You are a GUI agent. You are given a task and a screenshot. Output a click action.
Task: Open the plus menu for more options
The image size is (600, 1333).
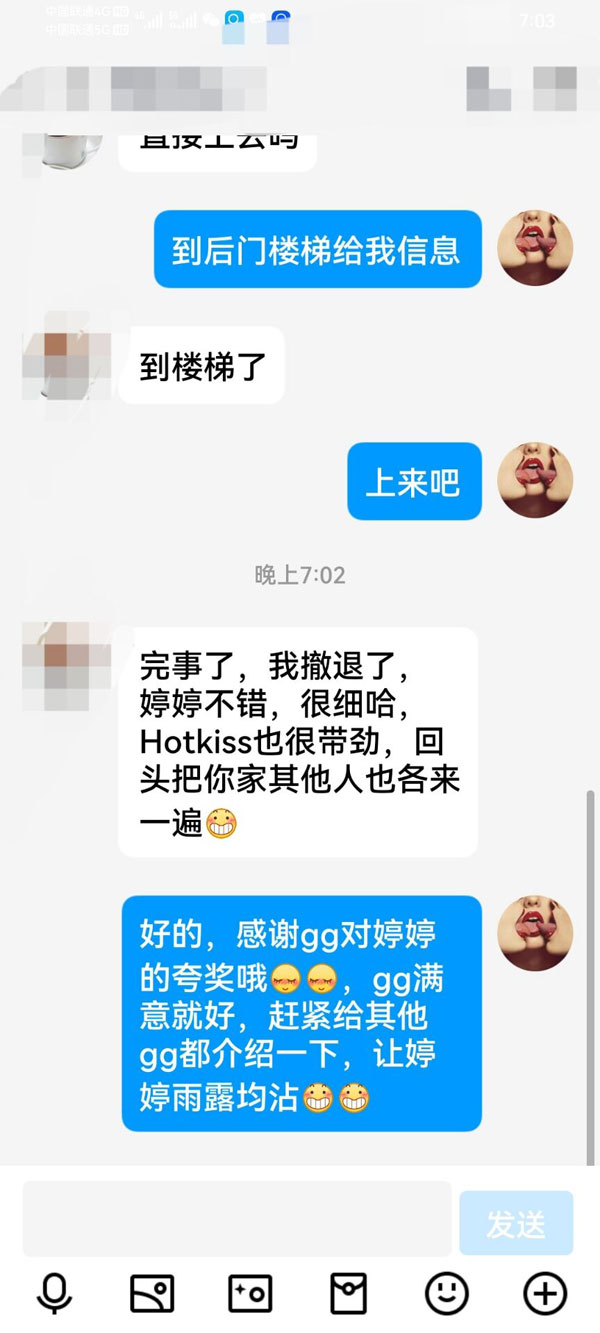[545, 1294]
